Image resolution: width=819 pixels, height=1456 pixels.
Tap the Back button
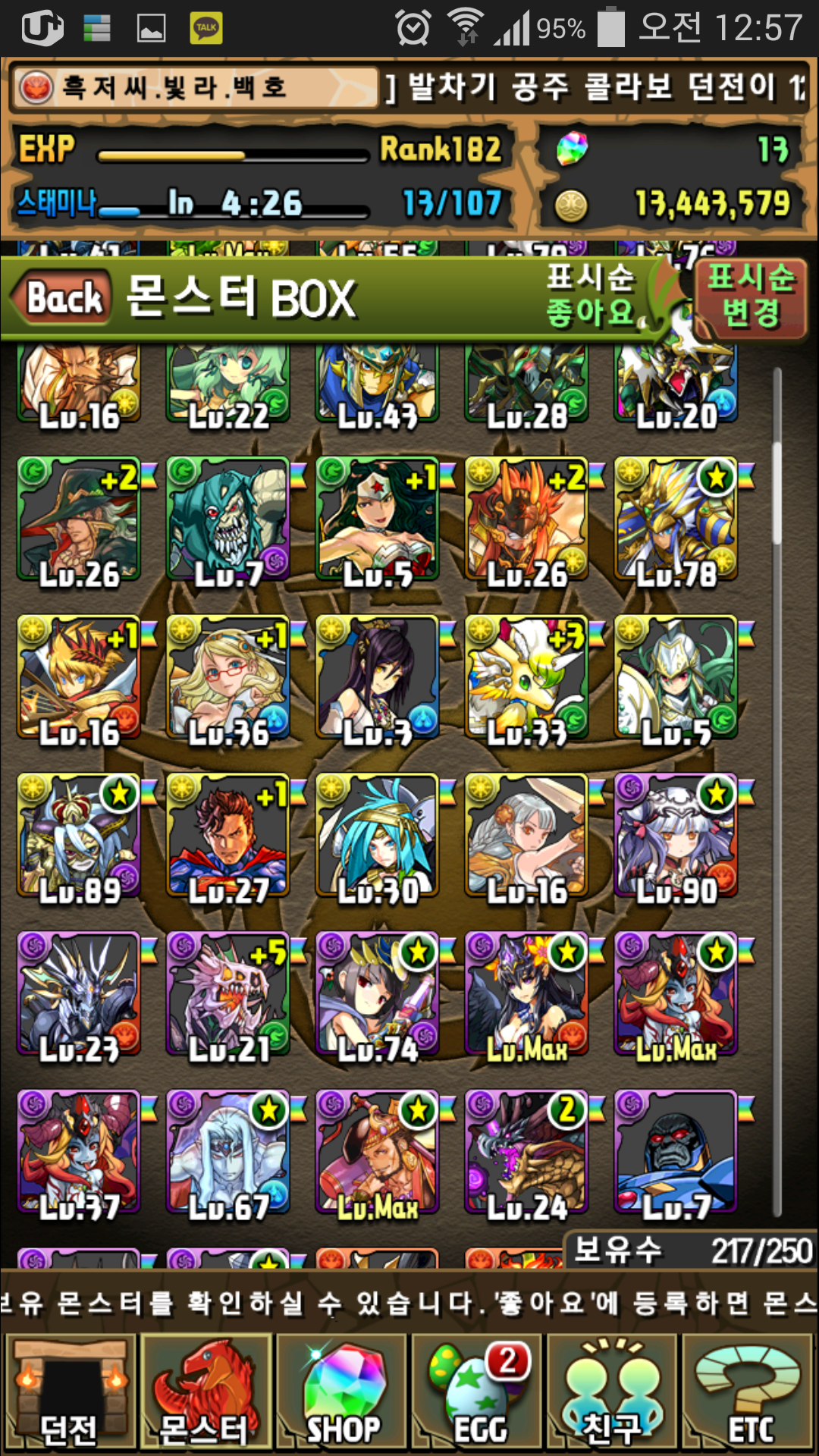[x=62, y=297]
